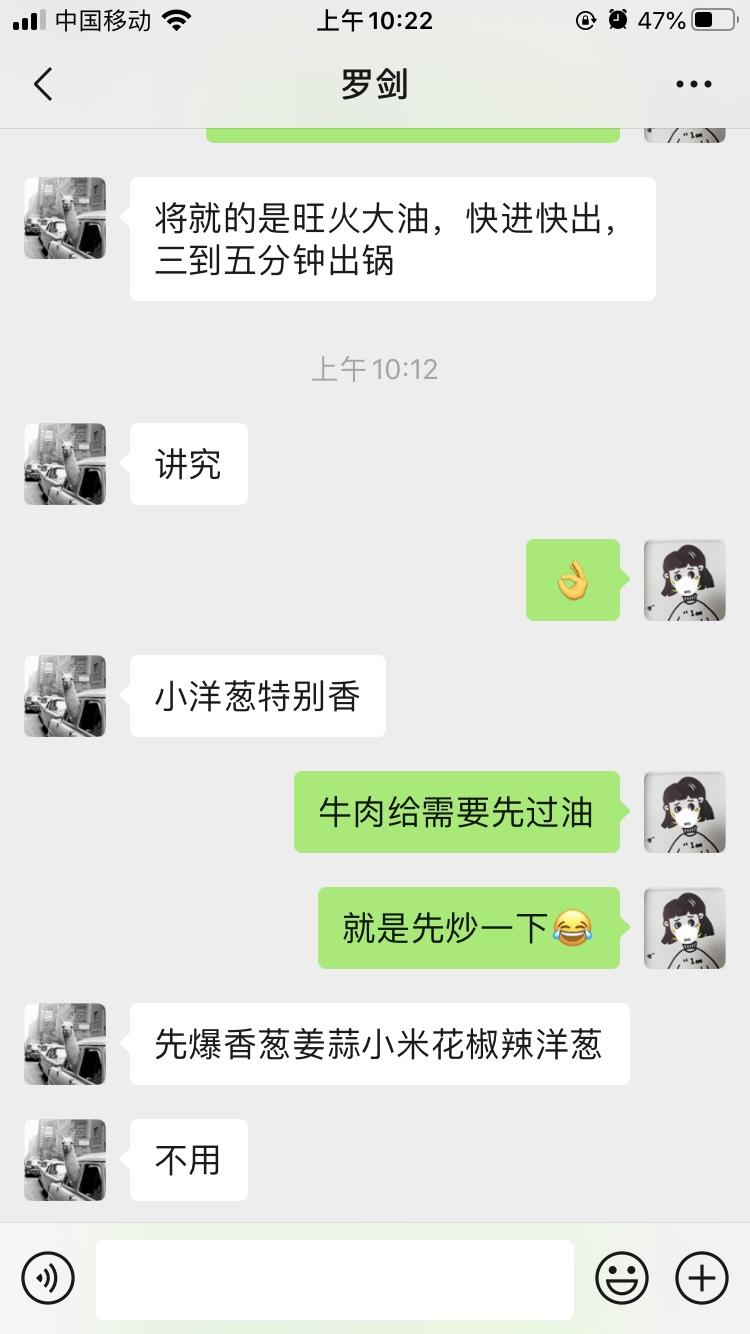Tap 罗剑's avatar next to 讲究
This screenshot has height=1334, width=750.
pos(64,463)
